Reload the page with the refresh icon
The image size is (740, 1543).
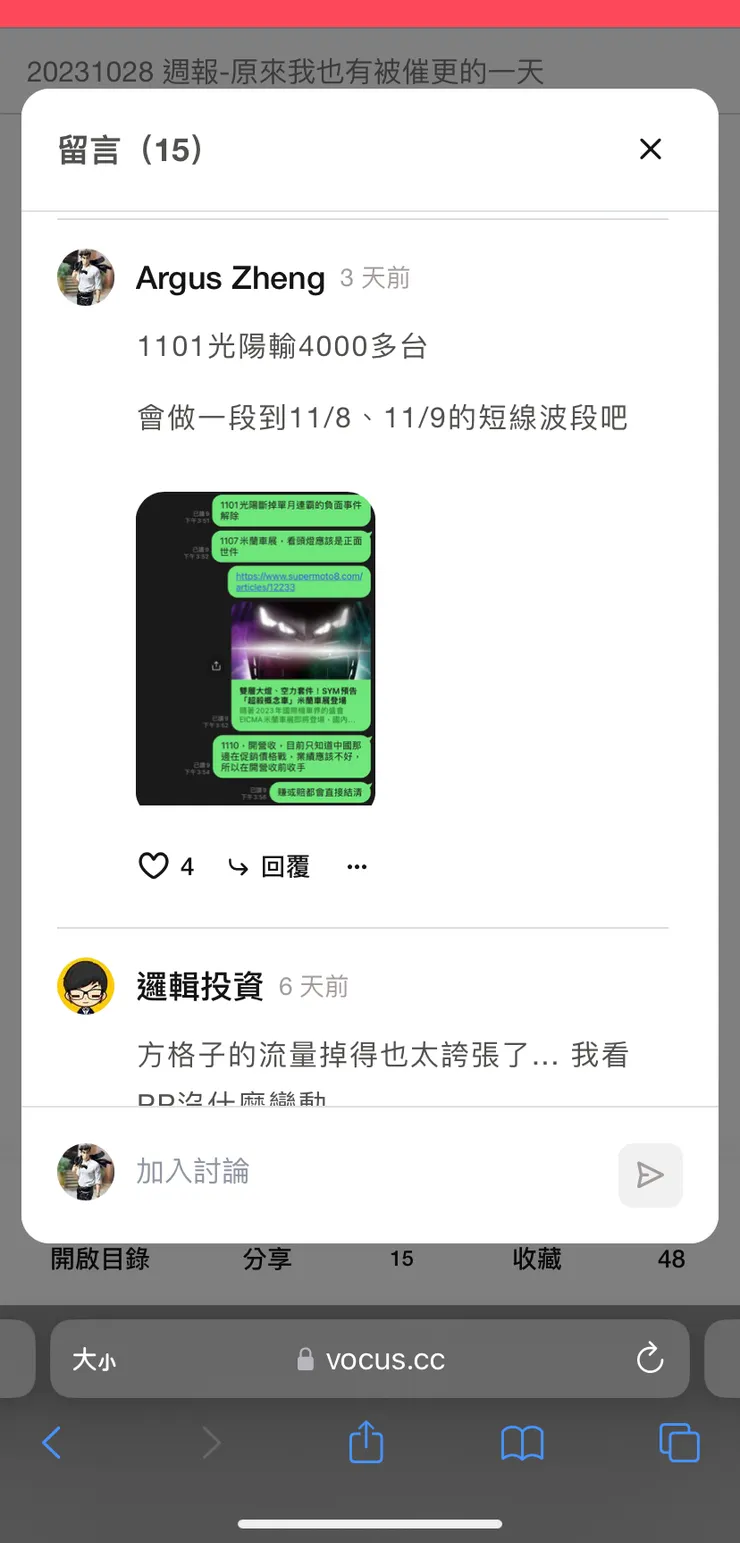(x=650, y=1358)
